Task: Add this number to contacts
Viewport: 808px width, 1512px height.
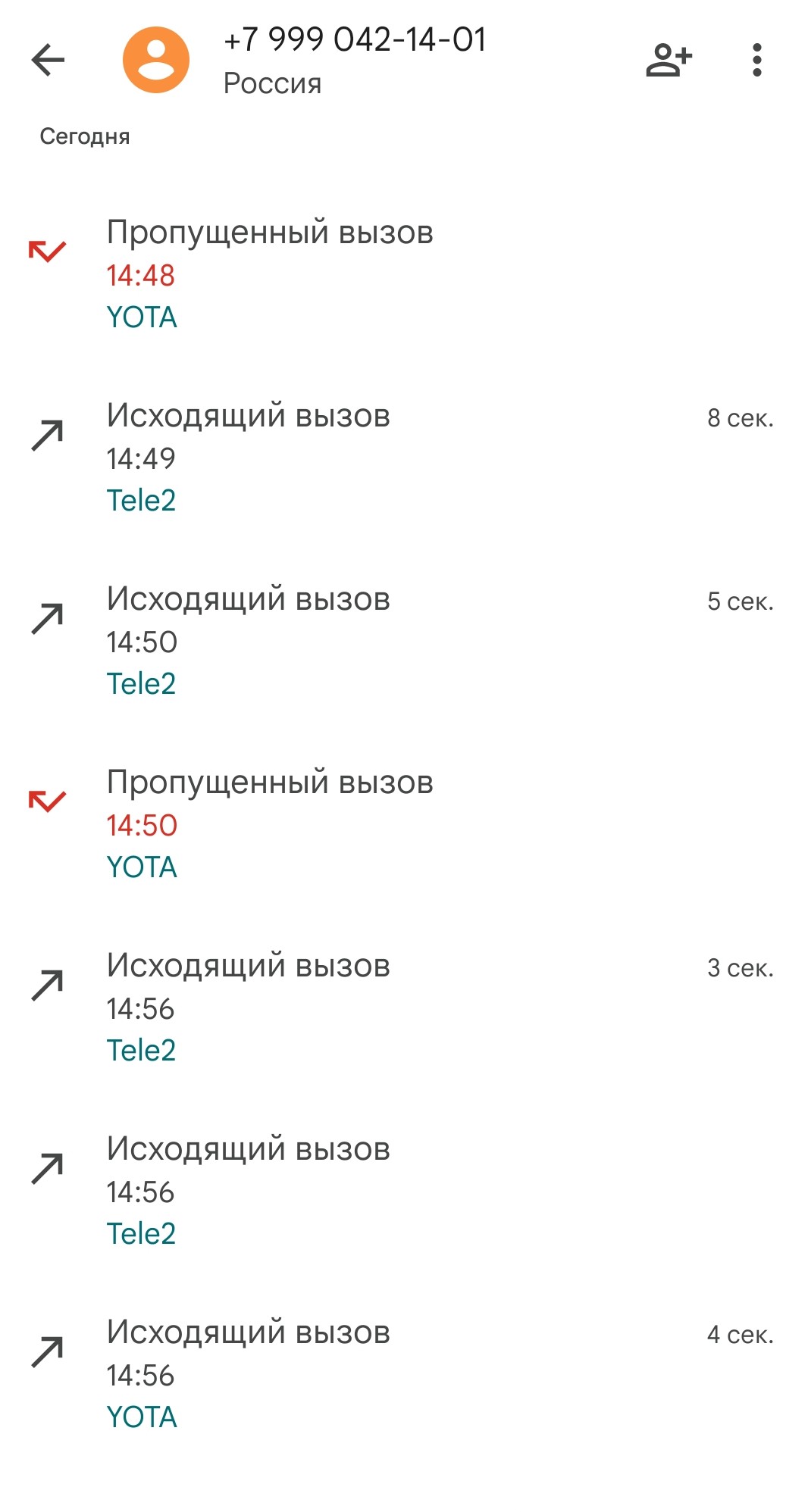Action: pos(669,60)
